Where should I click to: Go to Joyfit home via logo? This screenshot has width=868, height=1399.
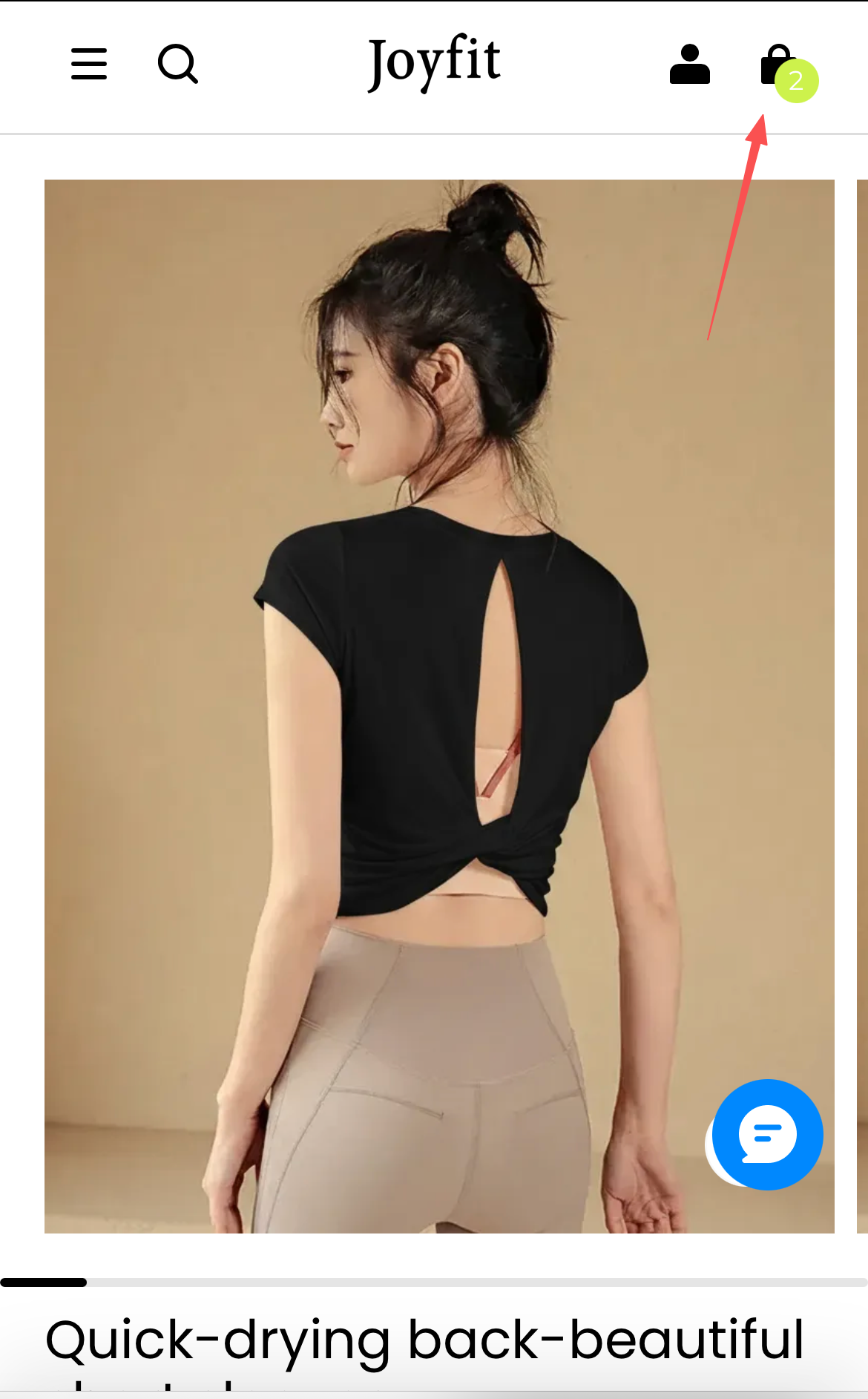(434, 62)
